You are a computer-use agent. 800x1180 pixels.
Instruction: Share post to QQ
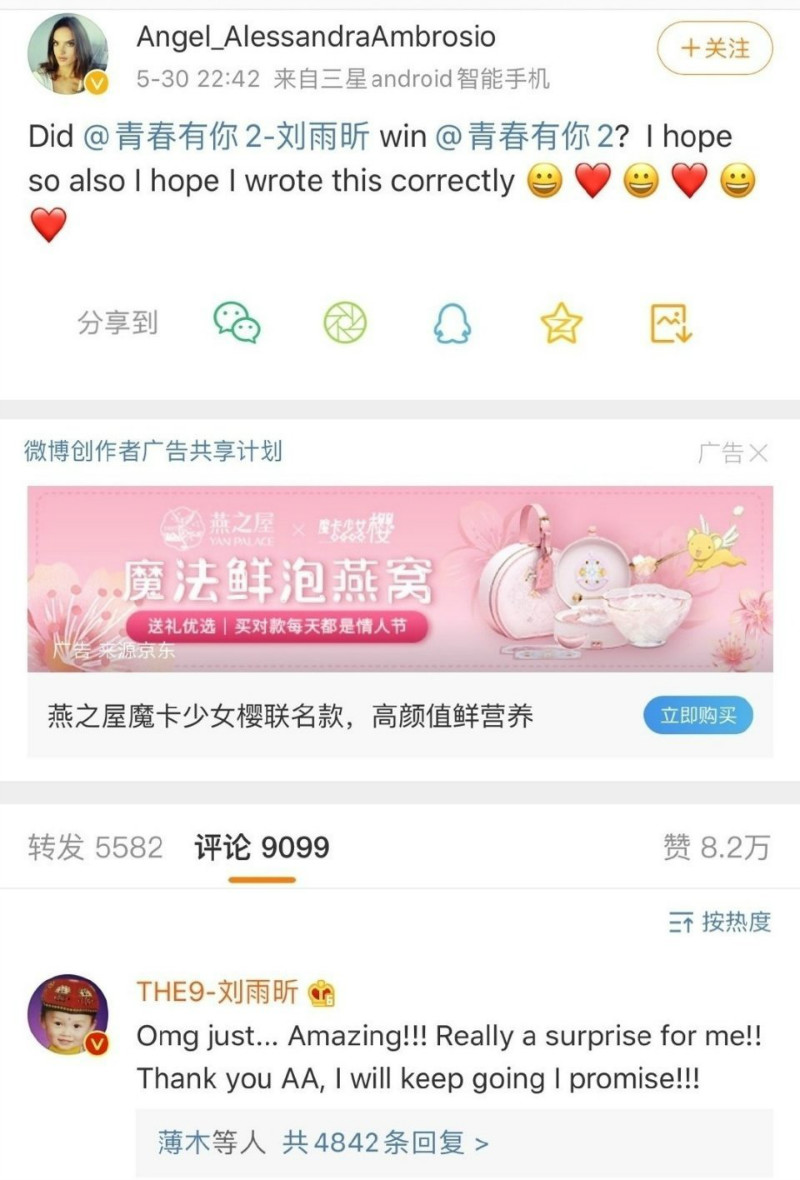pos(452,323)
